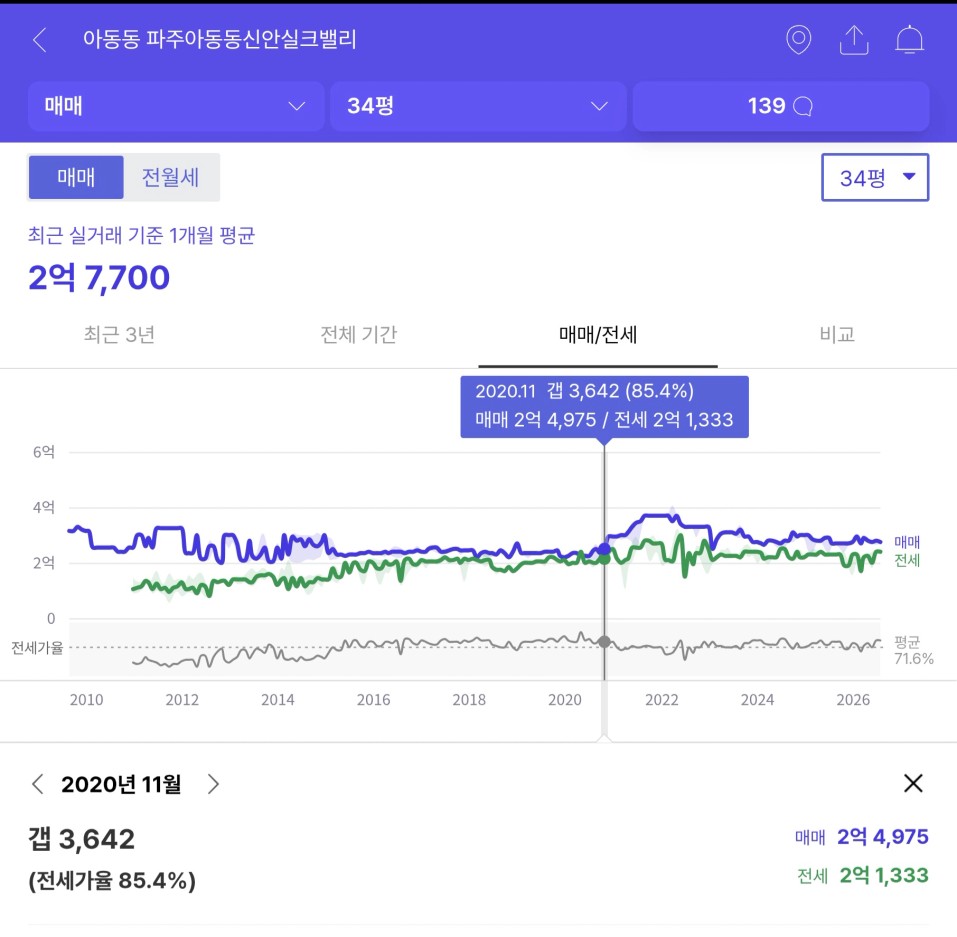The image size is (957, 937).
Task: Switch to the 비교 tab
Action: 837,335
